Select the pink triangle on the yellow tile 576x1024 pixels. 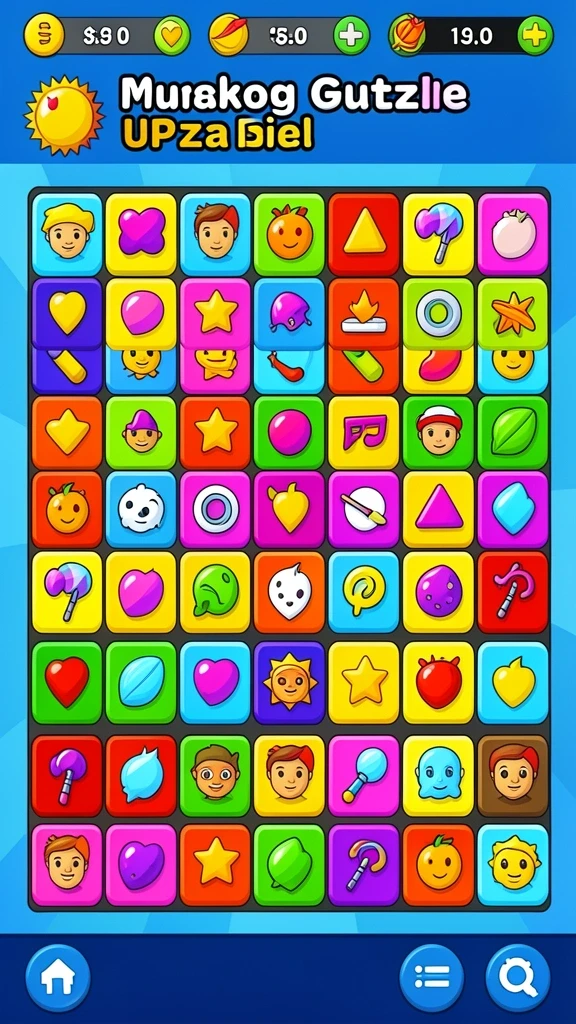(x=438, y=509)
